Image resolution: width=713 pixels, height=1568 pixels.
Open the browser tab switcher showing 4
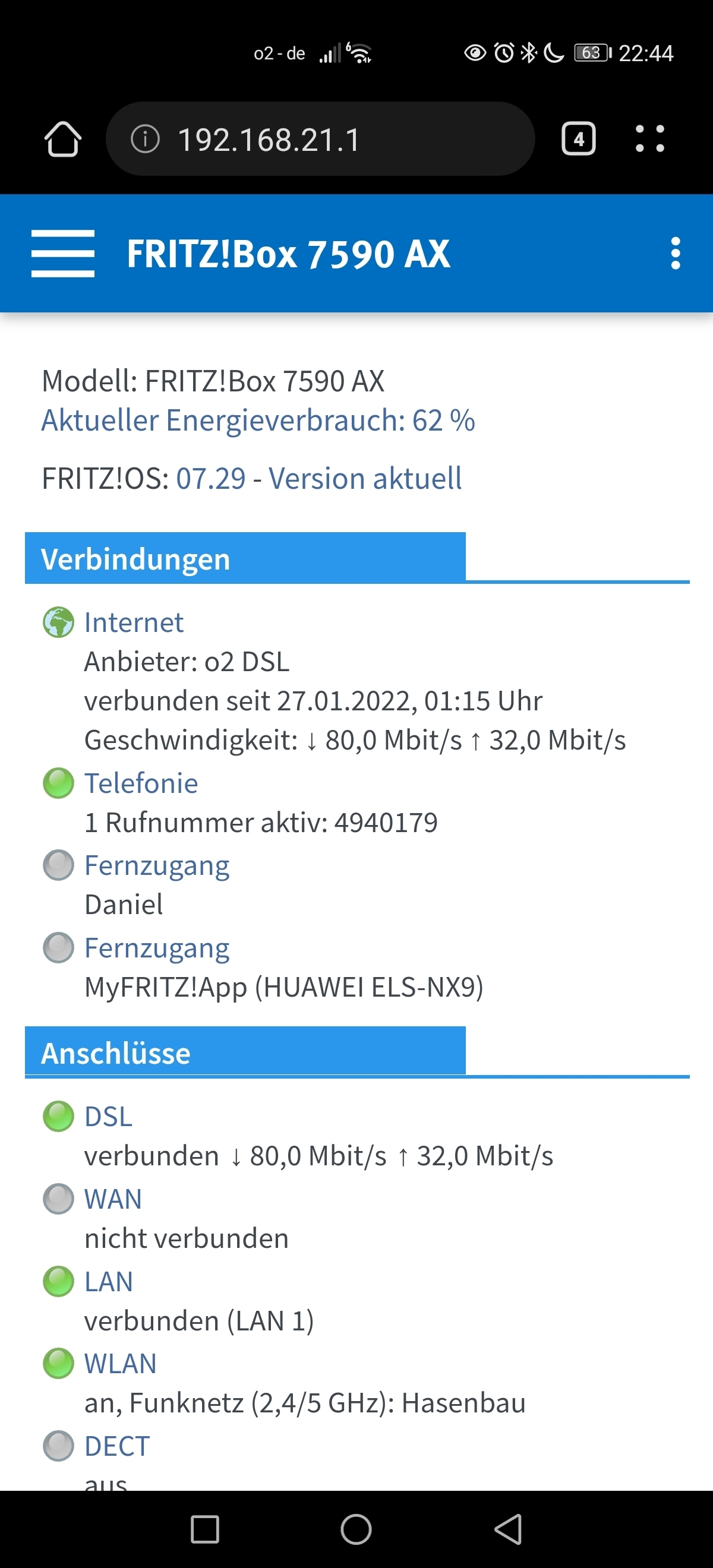[x=578, y=139]
